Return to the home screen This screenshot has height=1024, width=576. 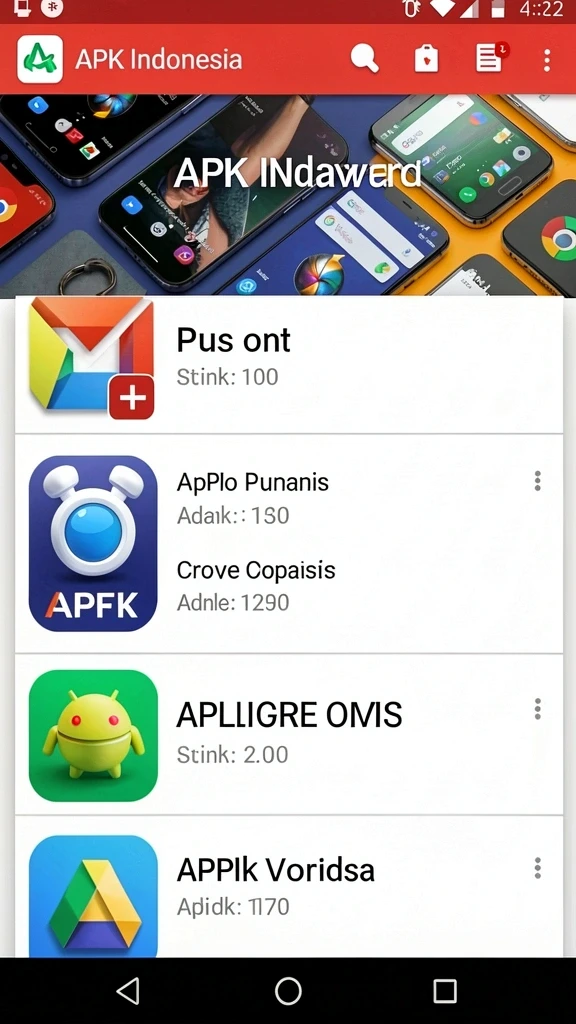(288, 991)
